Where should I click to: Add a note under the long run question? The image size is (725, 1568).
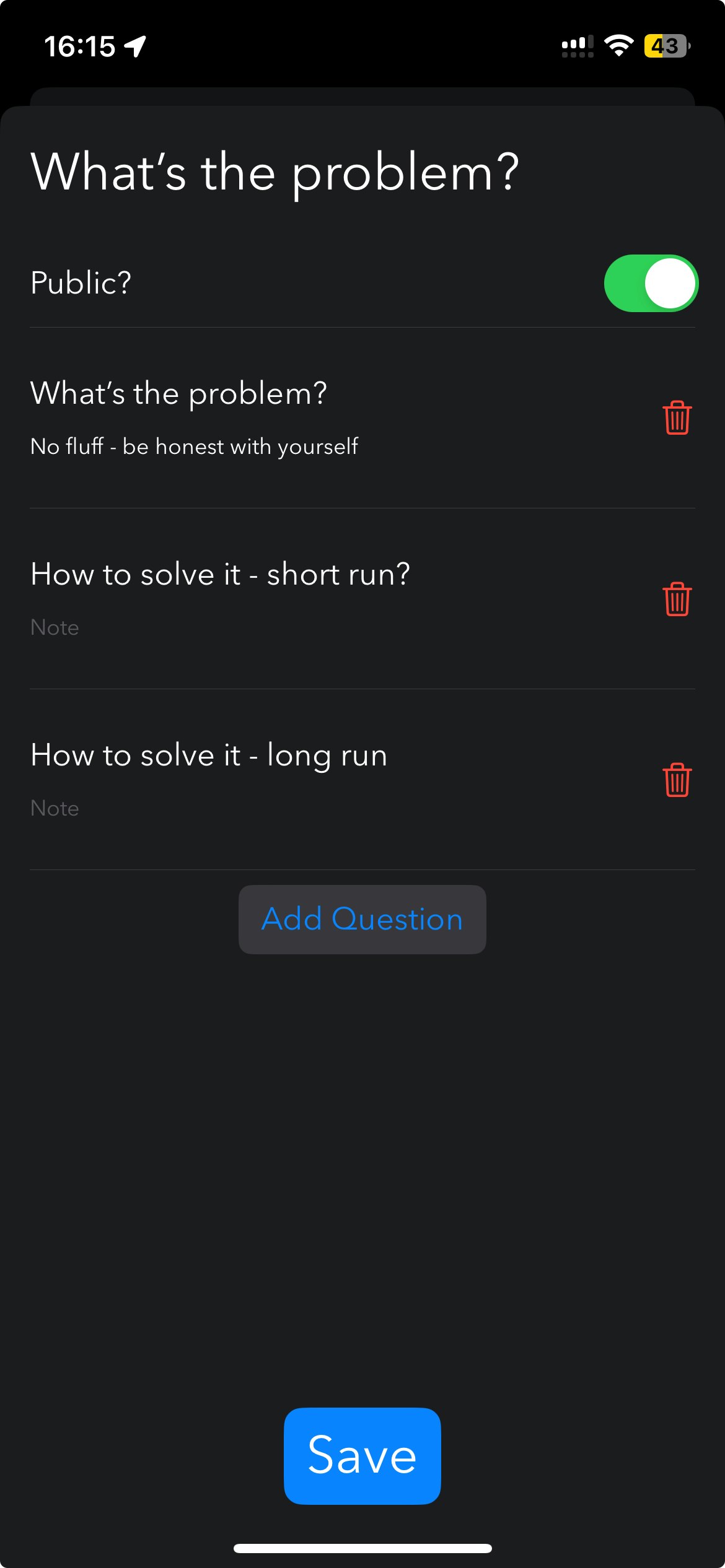(186, 808)
